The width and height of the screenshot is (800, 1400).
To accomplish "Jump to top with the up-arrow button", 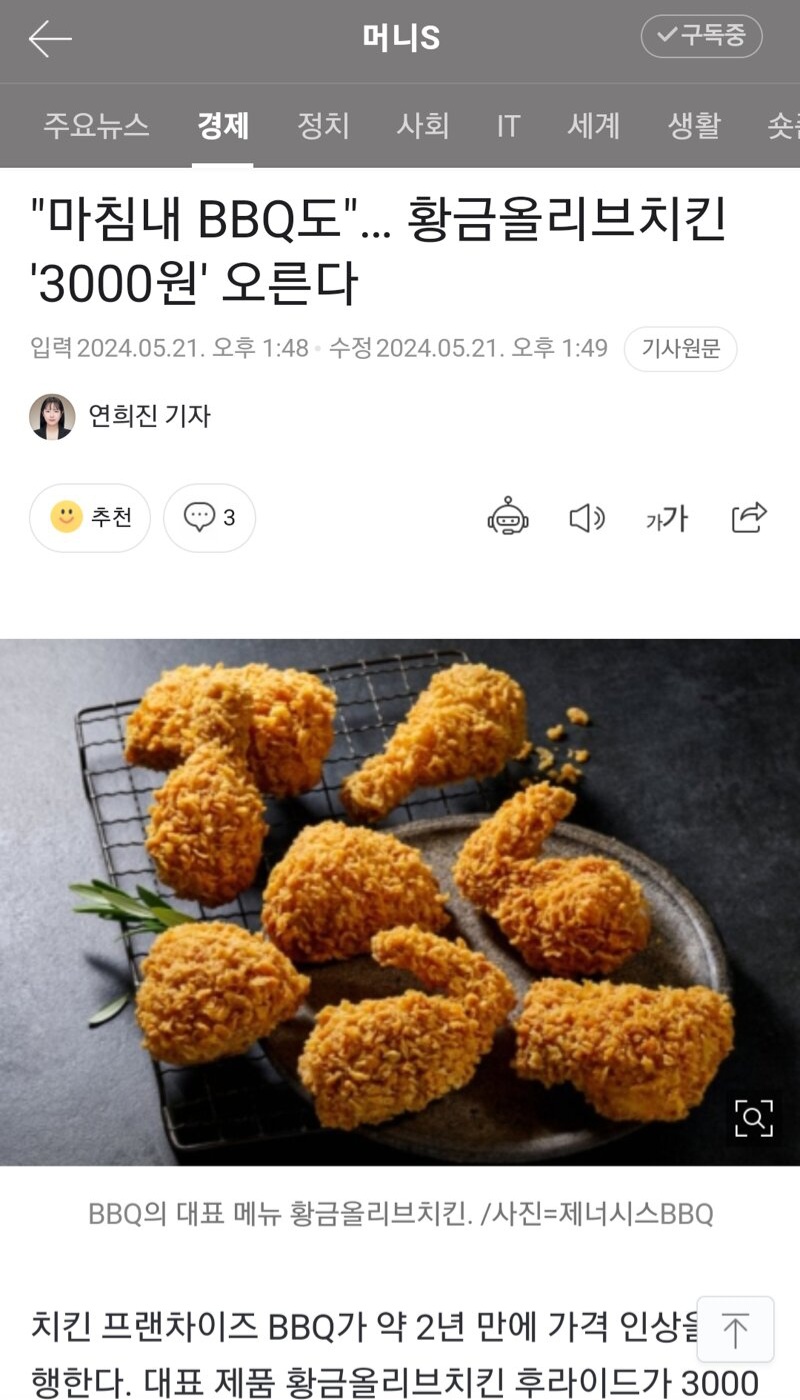I will [x=735, y=1330].
